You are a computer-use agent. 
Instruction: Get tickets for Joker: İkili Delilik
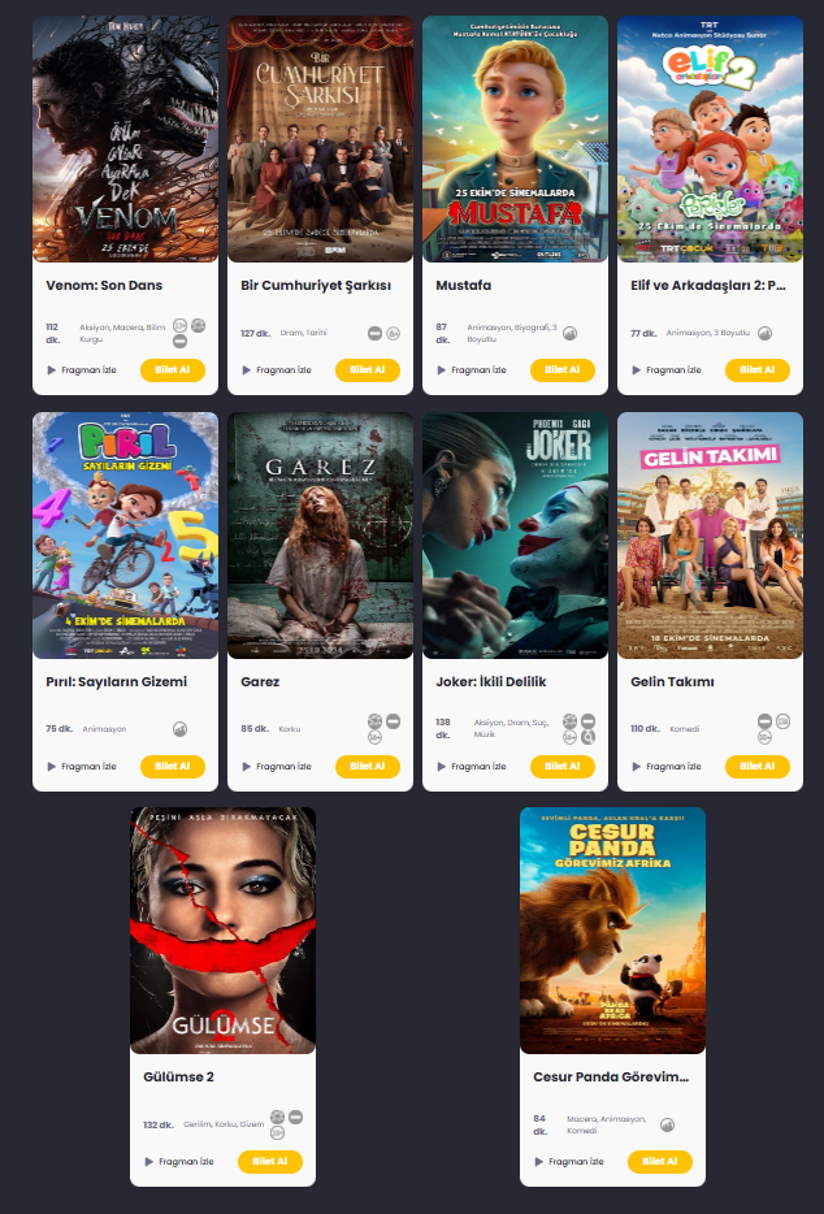[x=562, y=767]
